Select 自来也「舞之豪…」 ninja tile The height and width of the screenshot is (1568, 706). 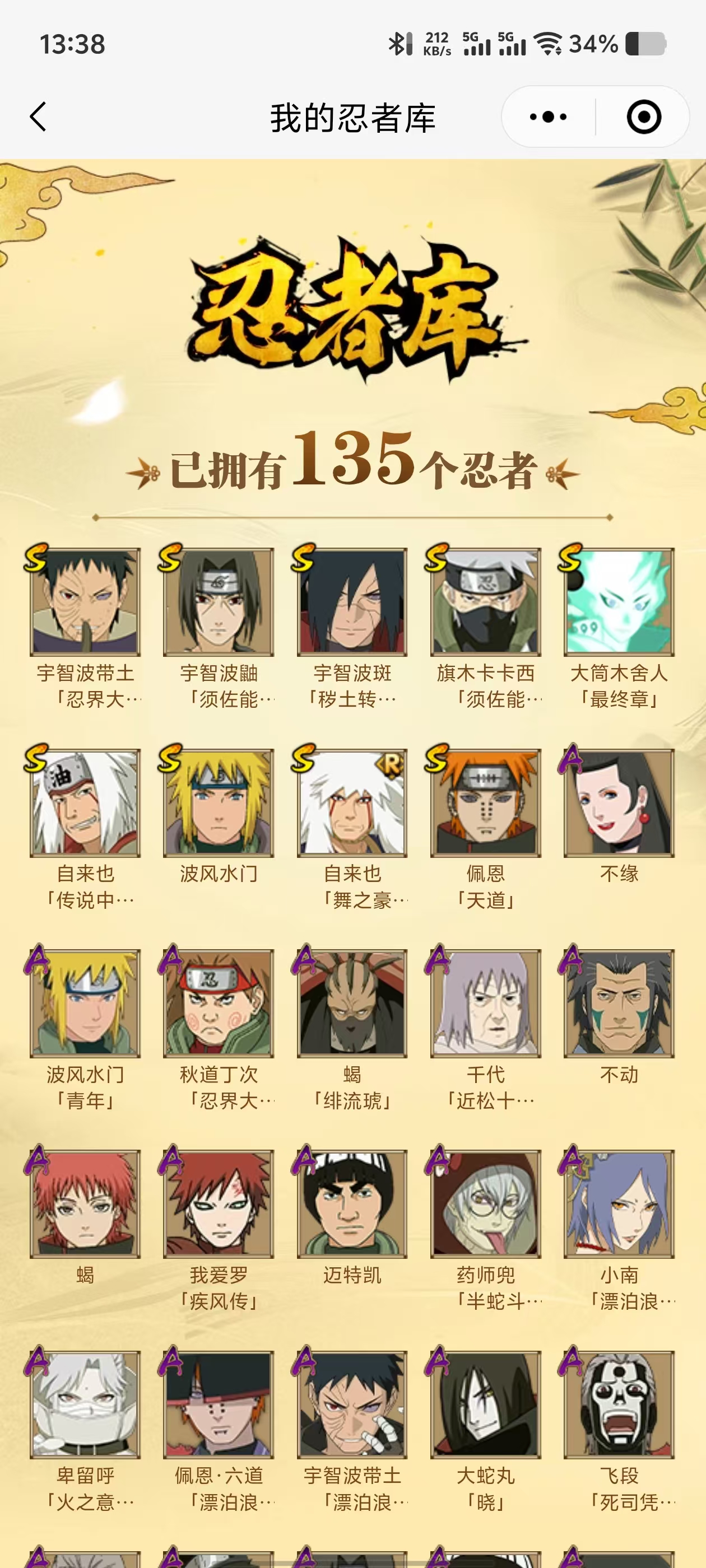coord(352,802)
